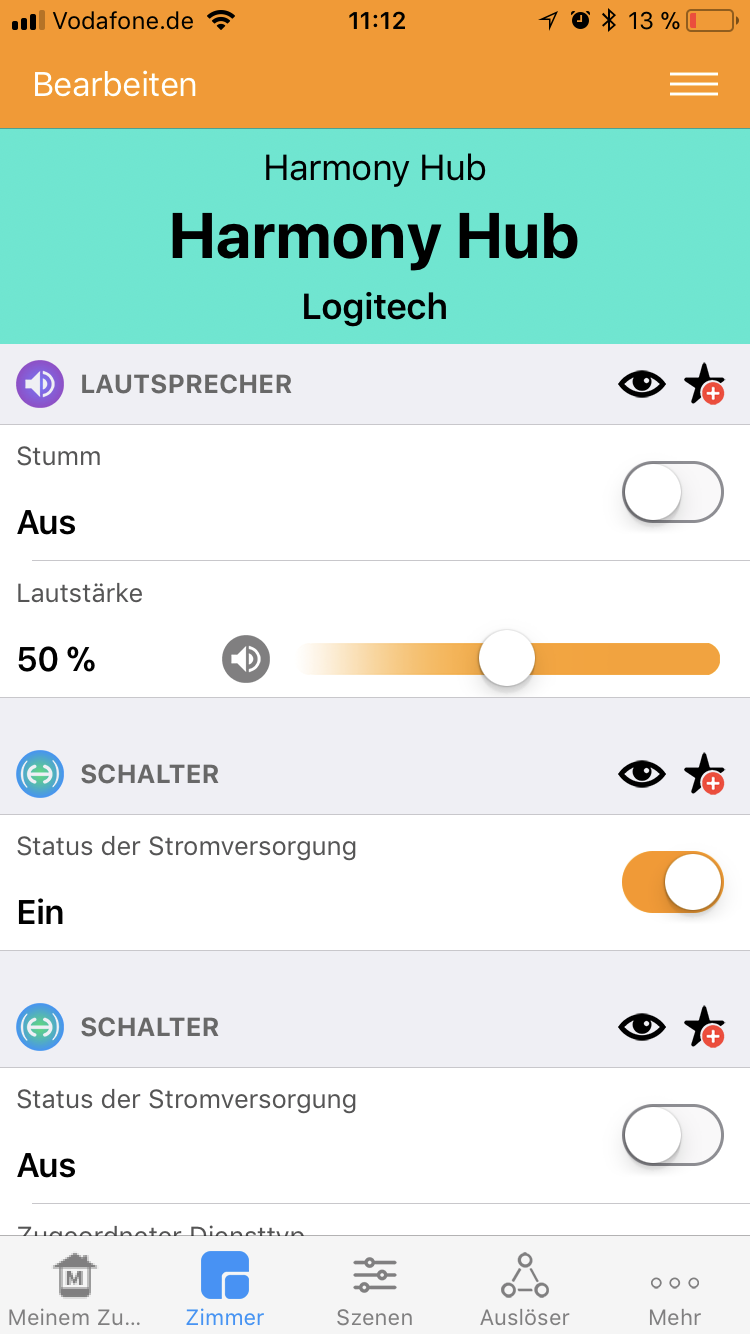Image resolution: width=750 pixels, height=1334 pixels.
Task: Add second Schalter to favorites
Action: 705,1027
